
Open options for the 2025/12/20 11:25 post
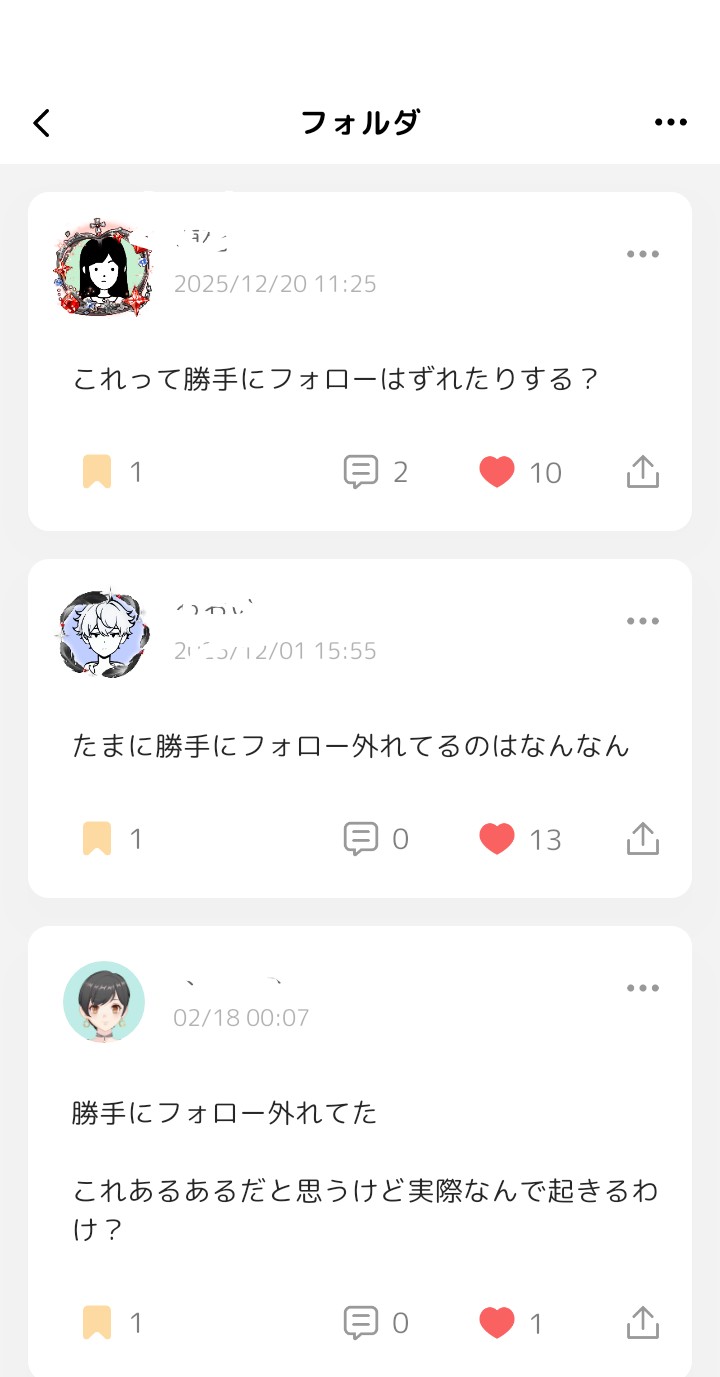(643, 254)
